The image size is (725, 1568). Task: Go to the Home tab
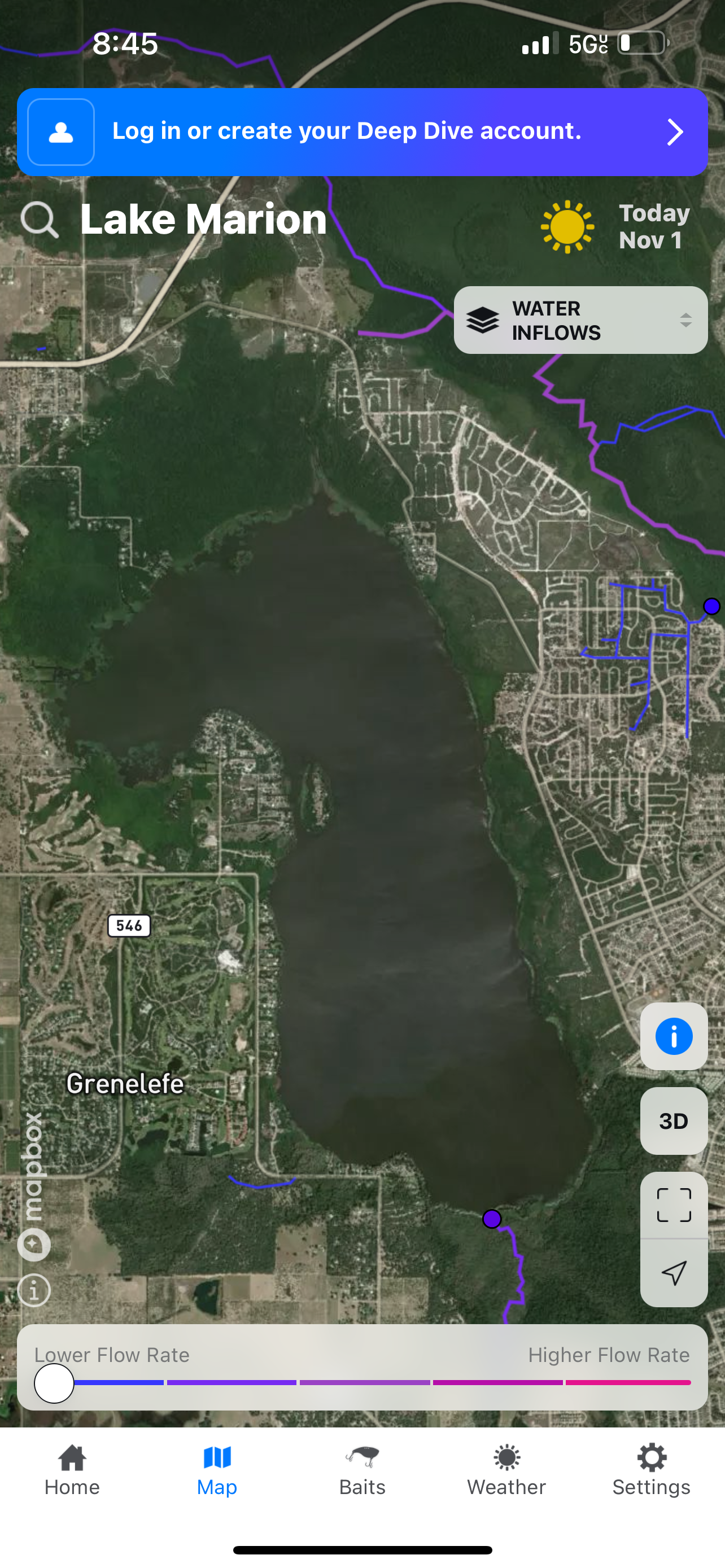point(72,1470)
